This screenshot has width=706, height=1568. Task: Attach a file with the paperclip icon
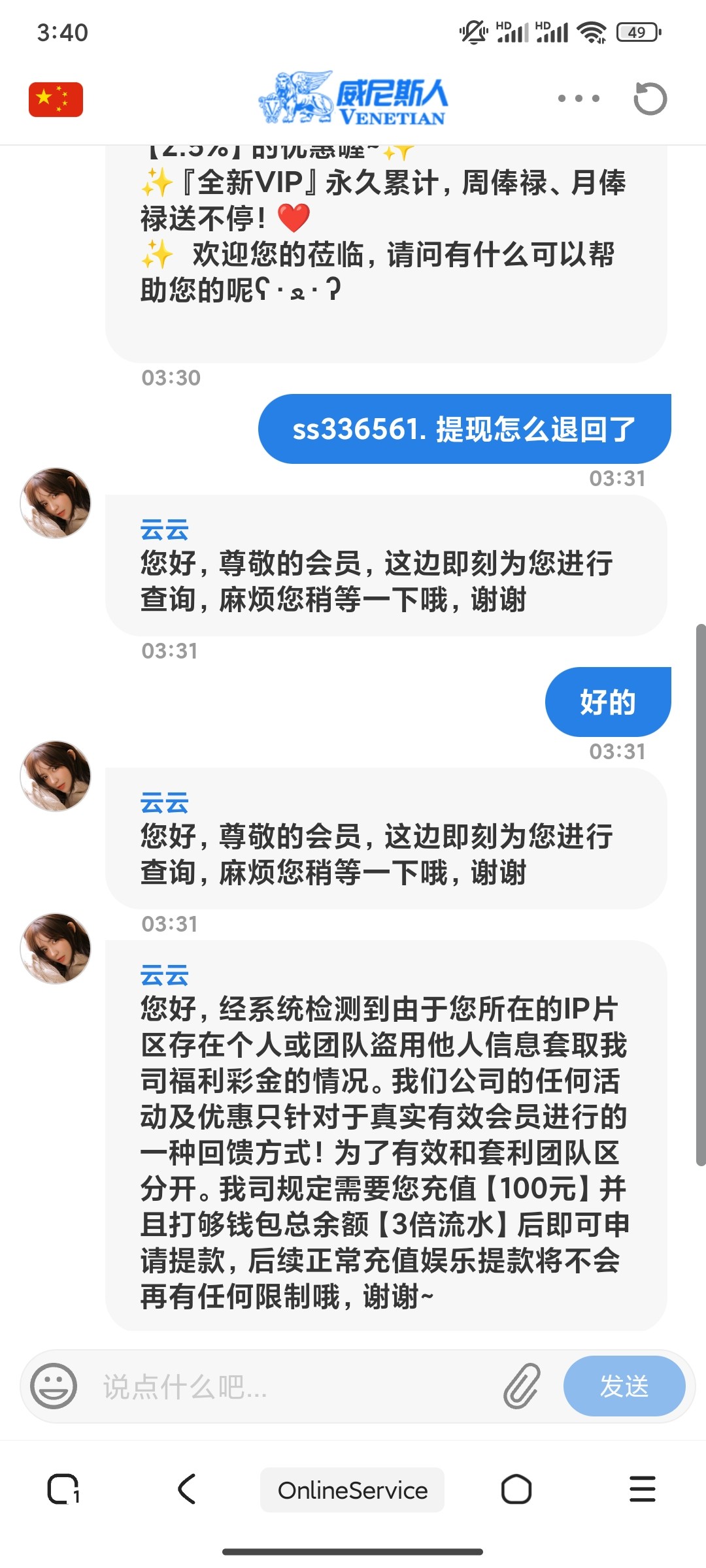tap(522, 1386)
